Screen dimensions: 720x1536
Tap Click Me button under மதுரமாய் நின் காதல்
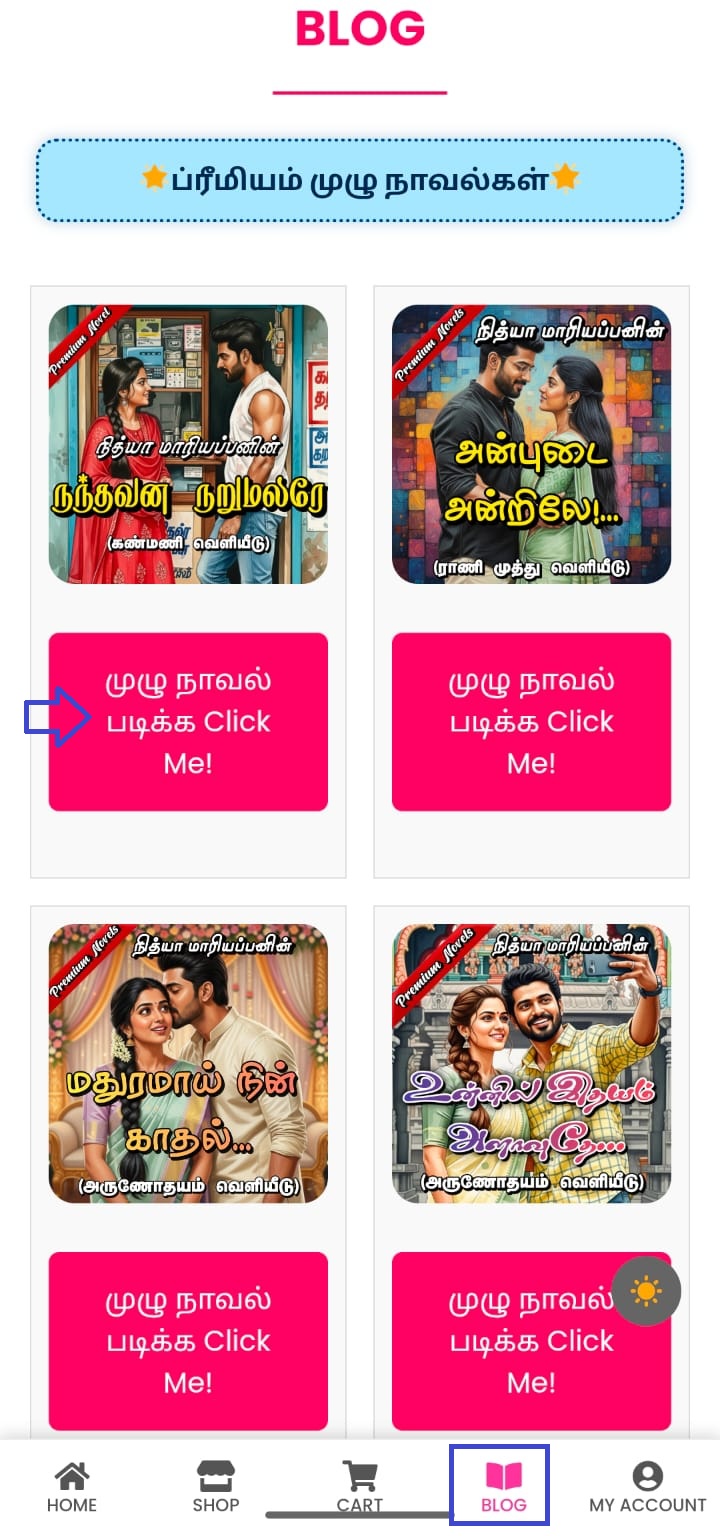click(x=188, y=1340)
